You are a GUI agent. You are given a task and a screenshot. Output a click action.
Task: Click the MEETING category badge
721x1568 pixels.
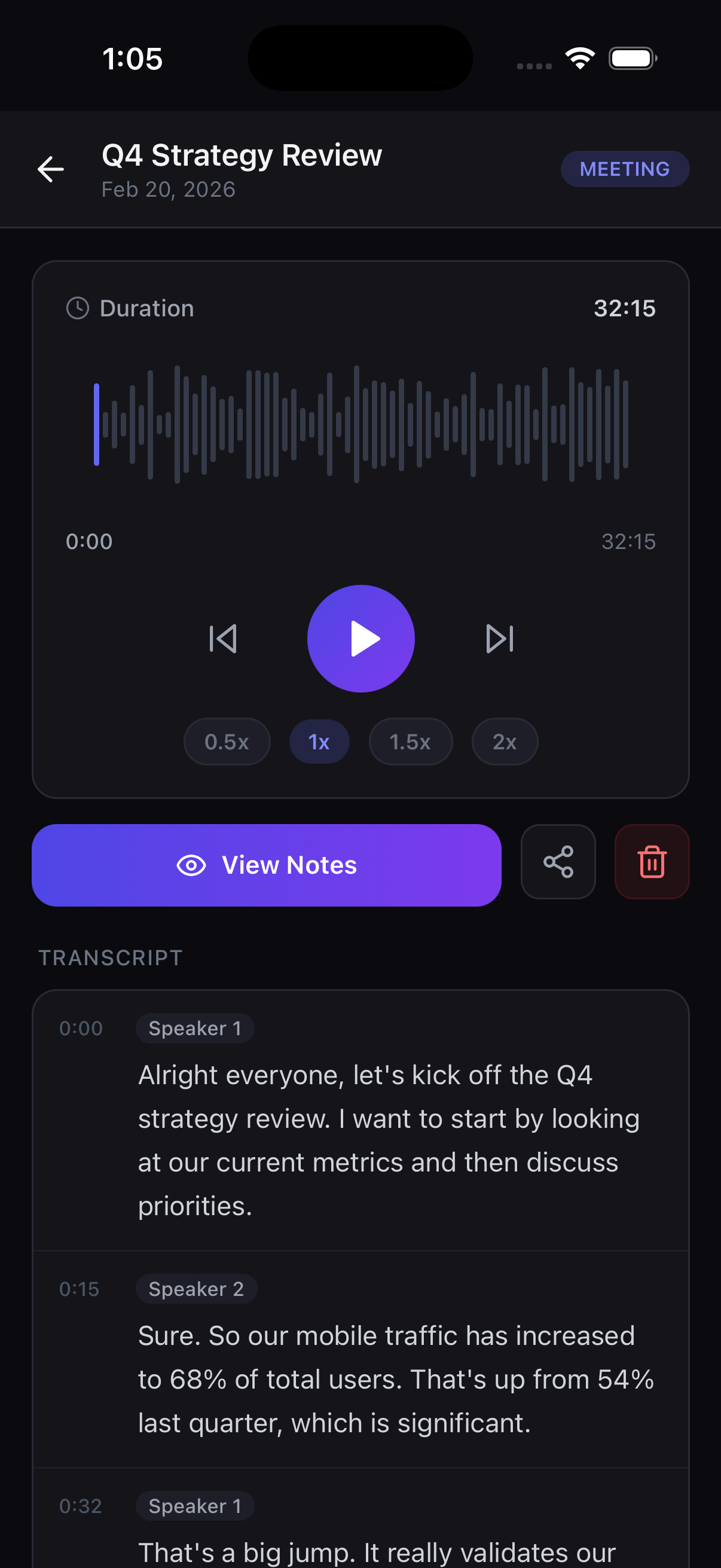(624, 169)
